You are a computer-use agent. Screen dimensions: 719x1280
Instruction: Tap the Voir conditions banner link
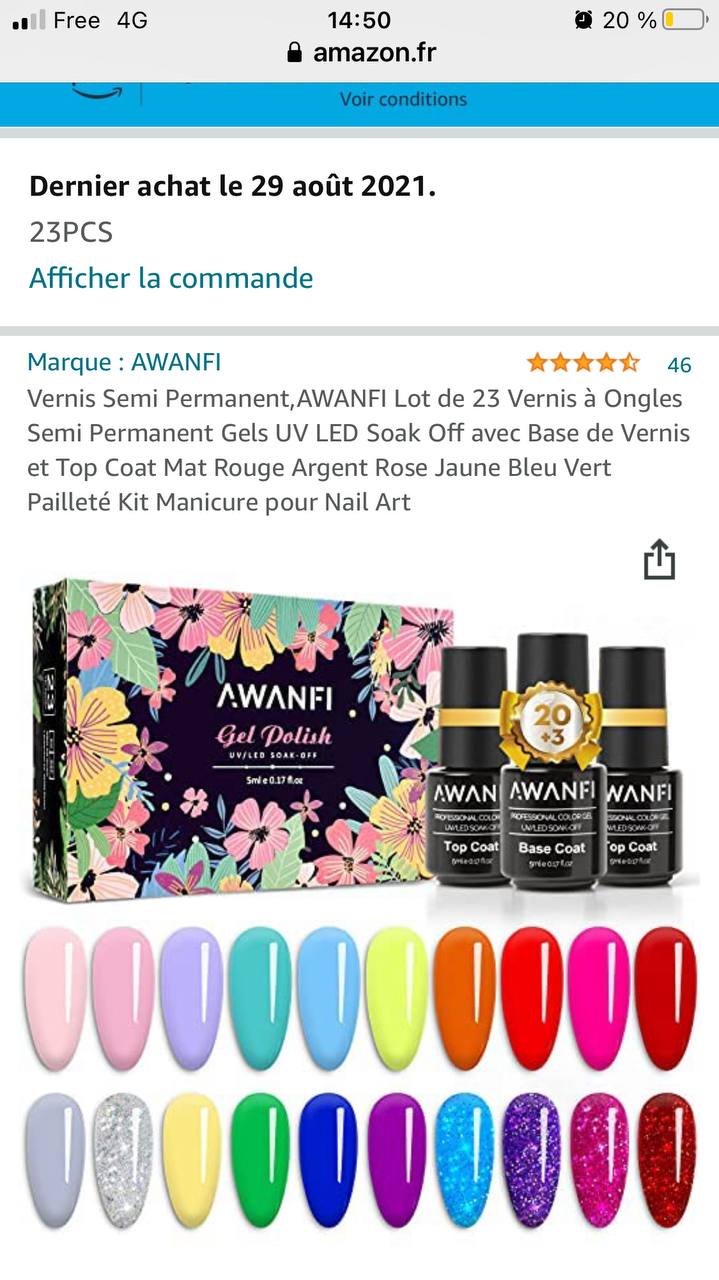(403, 99)
